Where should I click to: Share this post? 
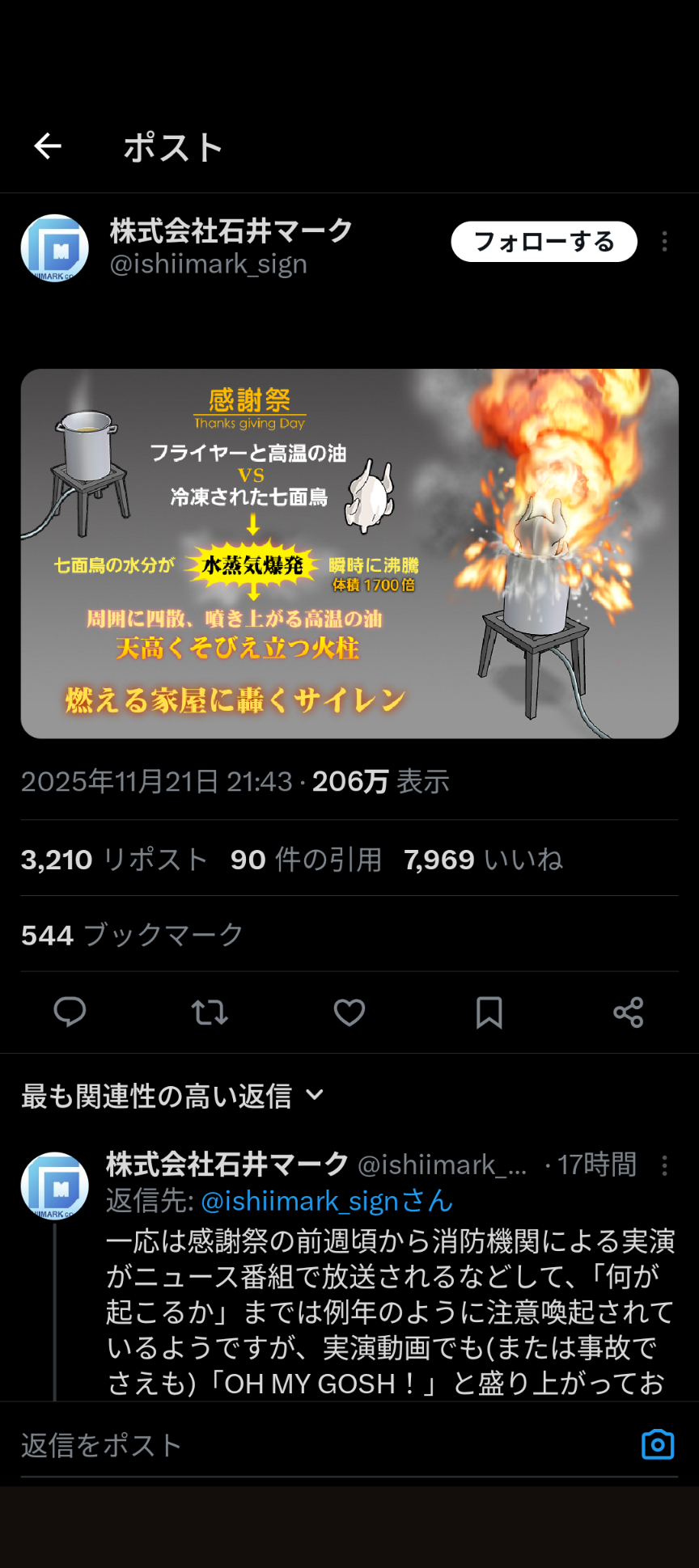pyautogui.click(x=628, y=1012)
